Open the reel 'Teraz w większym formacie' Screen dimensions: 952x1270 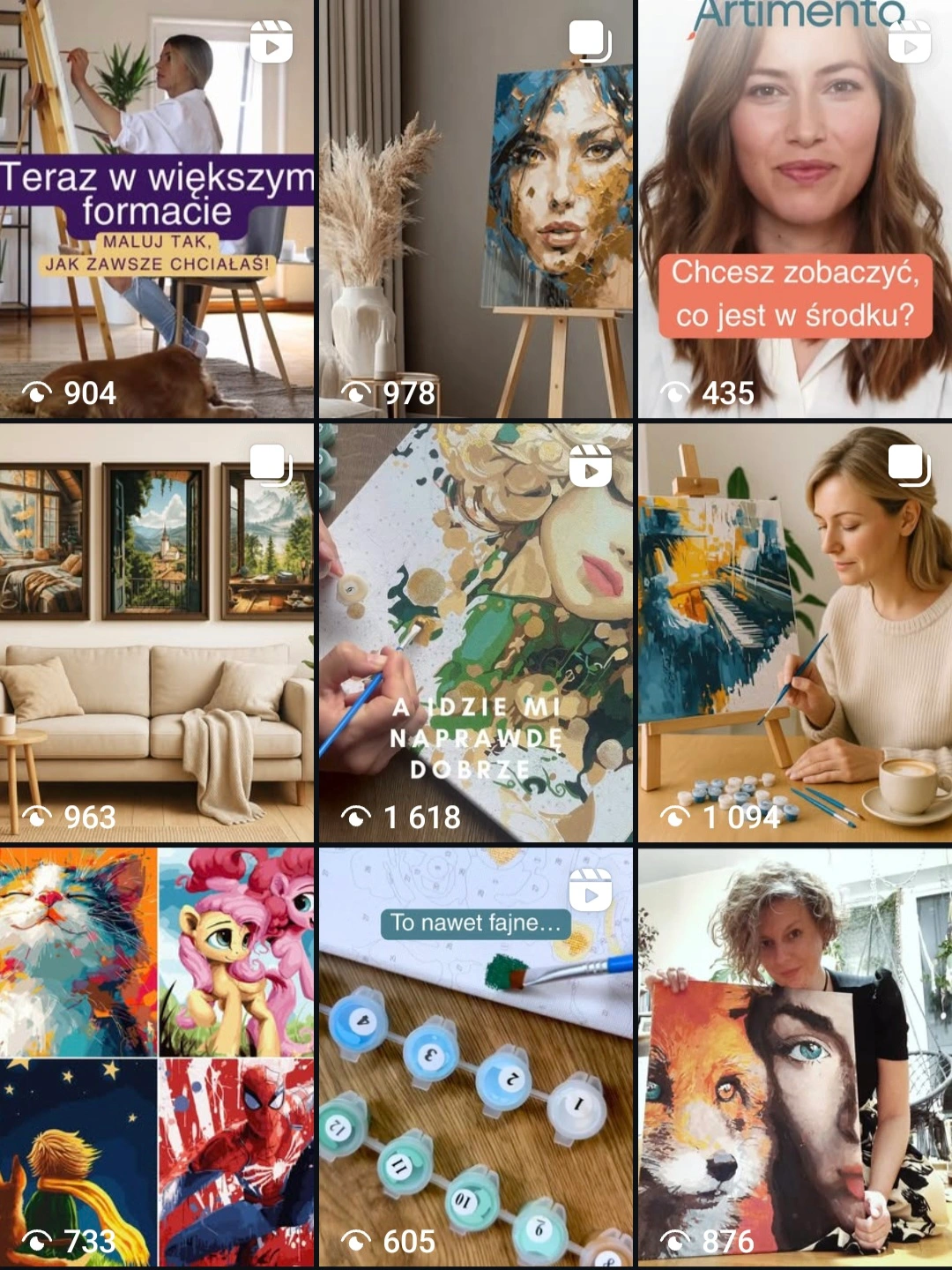pyautogui.click(x=157, y=208)
